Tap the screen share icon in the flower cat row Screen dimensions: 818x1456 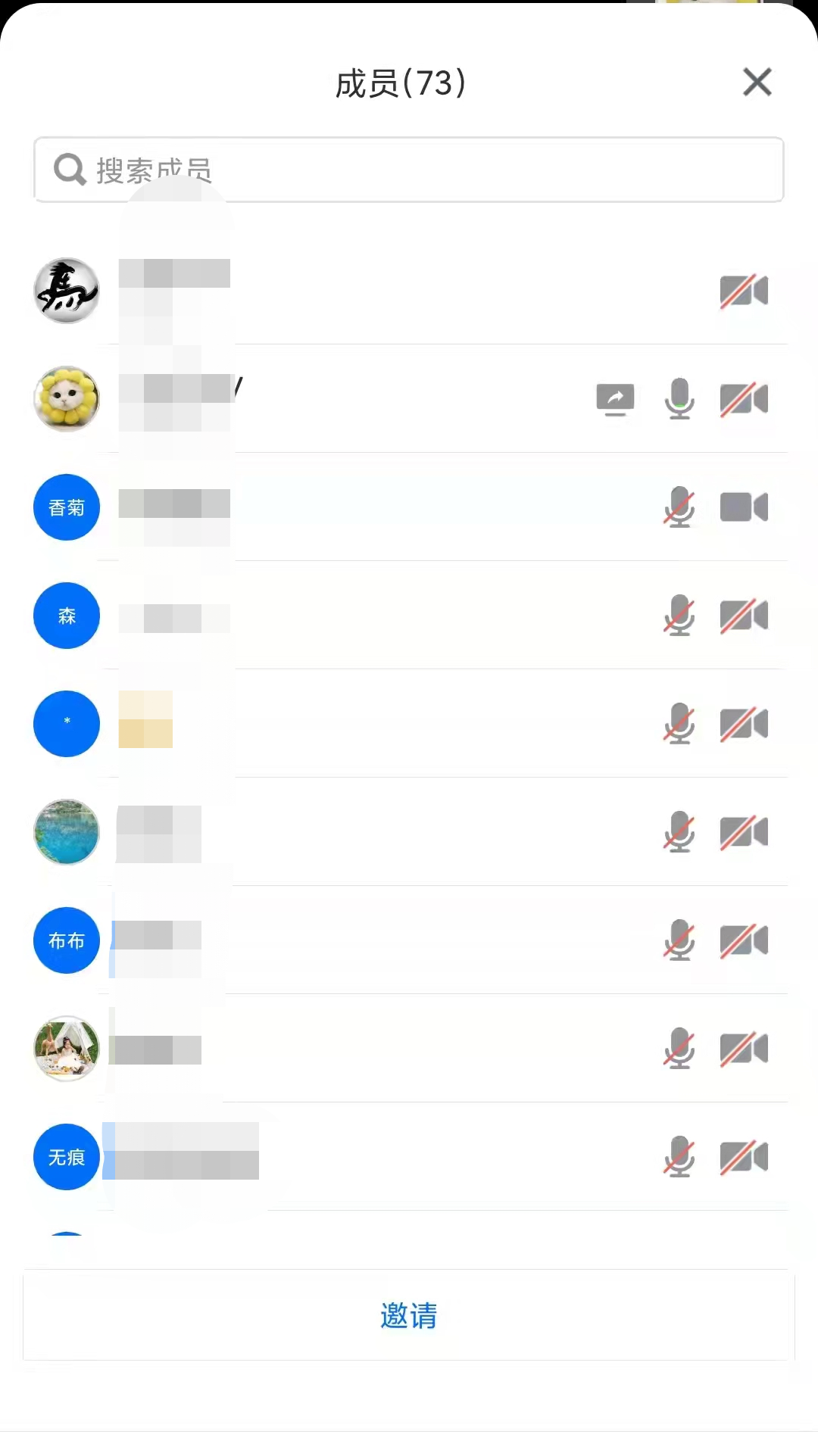point(615,399)
